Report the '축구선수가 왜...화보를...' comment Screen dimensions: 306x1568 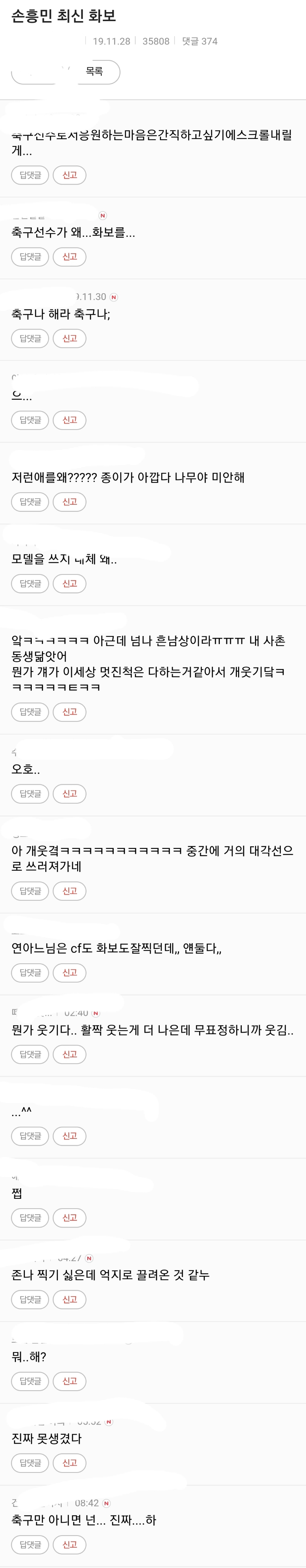pyautogui.click(x=70, y=257)
